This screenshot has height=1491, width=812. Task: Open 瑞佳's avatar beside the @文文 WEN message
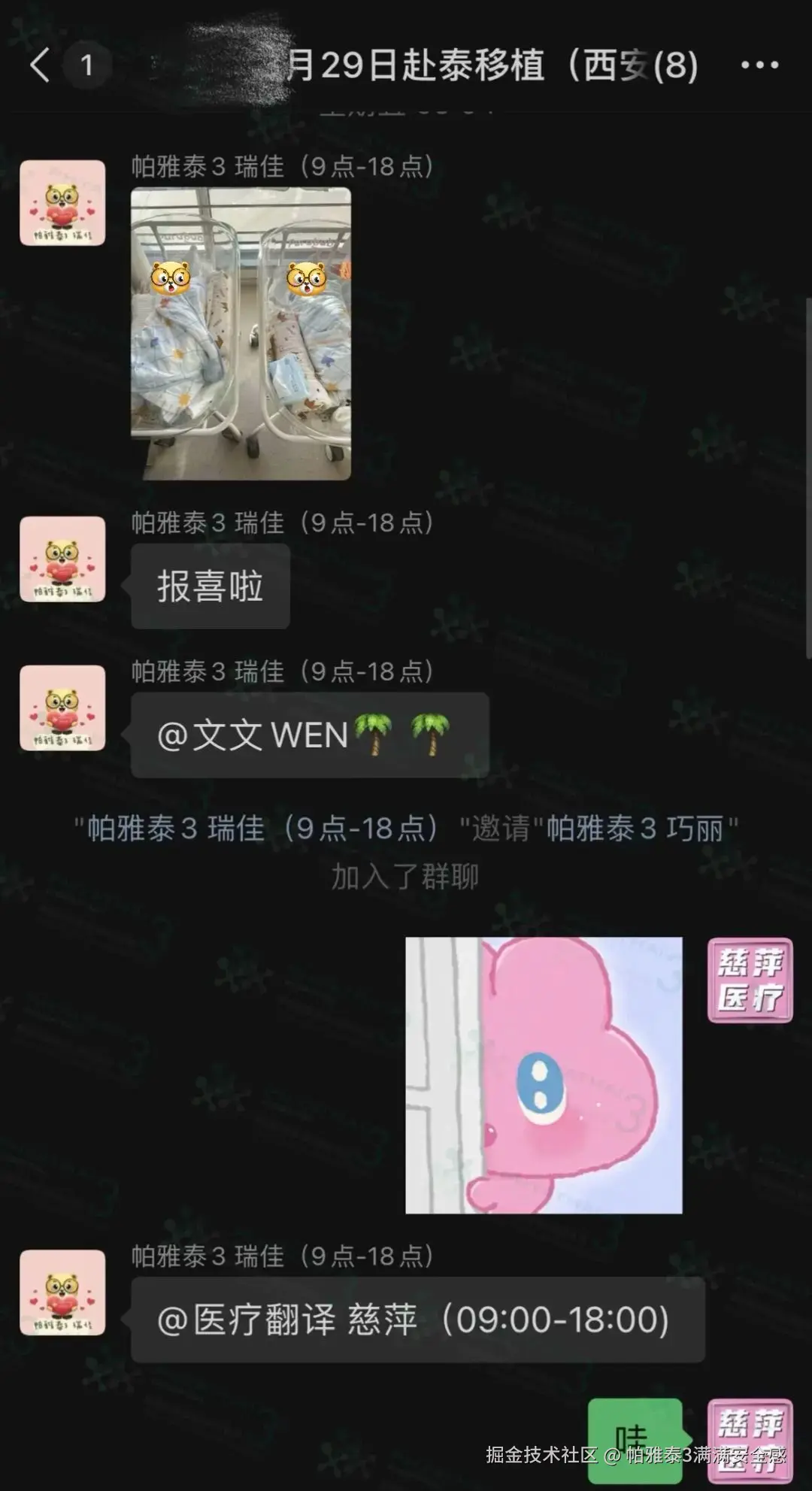click(x=62, y=708)
